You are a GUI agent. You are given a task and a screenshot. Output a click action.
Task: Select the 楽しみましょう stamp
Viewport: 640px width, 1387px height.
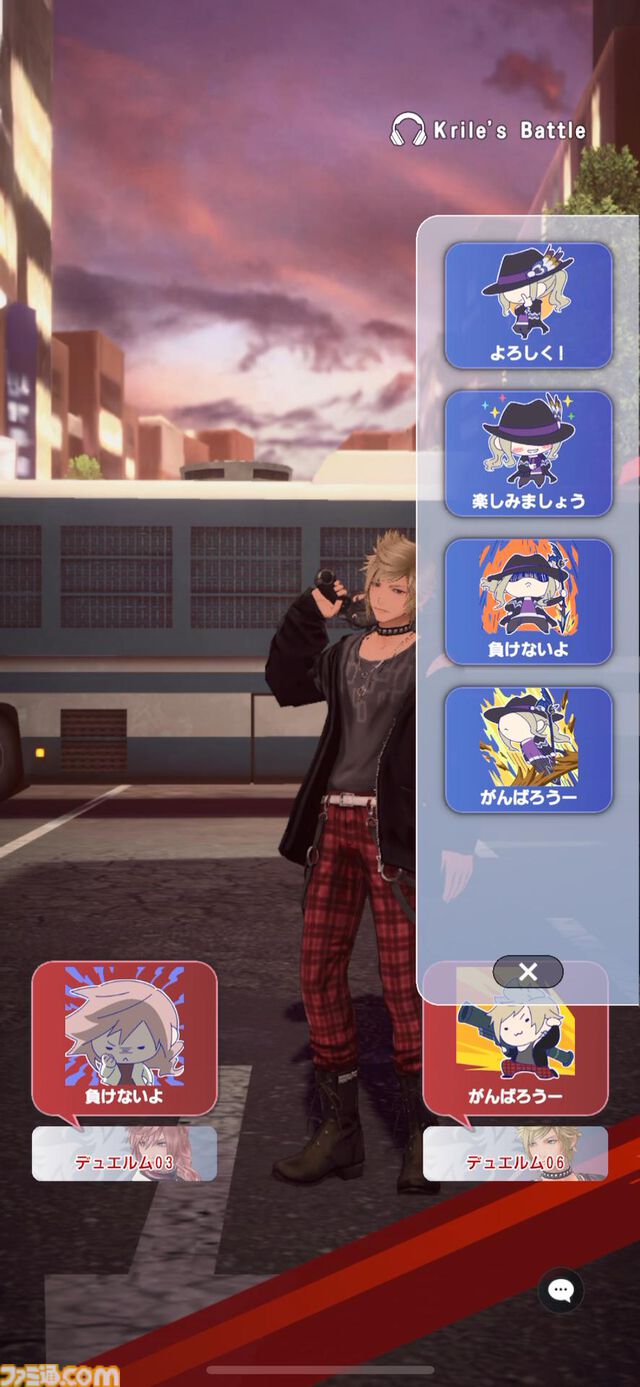[x=528, y=453]
